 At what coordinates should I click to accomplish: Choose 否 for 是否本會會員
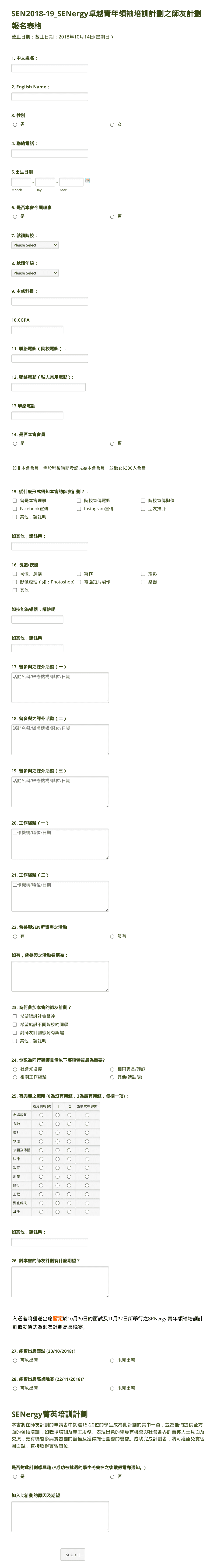112,443
